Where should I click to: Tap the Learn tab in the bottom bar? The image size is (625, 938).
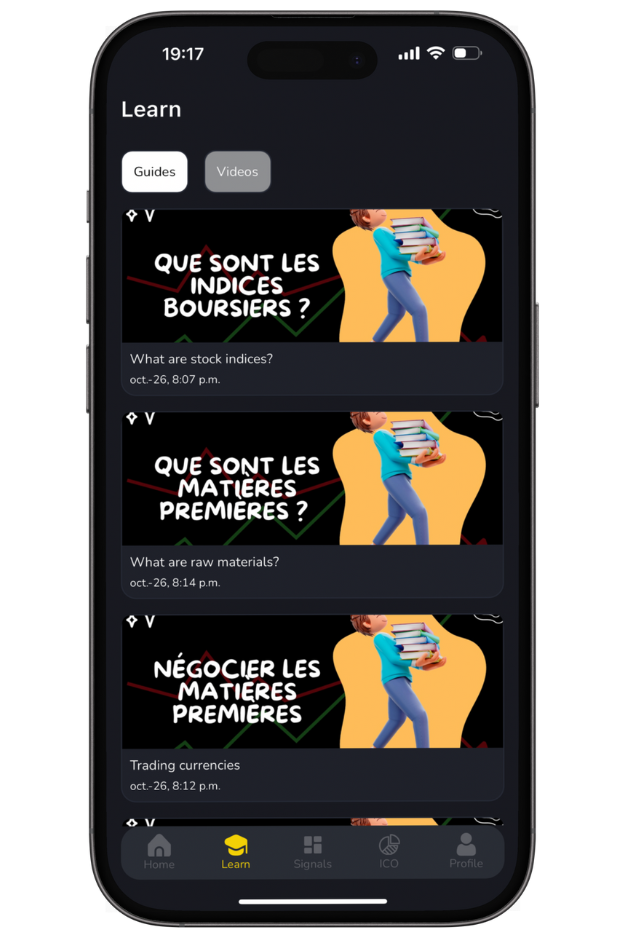pyautogui.click(x=236, y=852)
